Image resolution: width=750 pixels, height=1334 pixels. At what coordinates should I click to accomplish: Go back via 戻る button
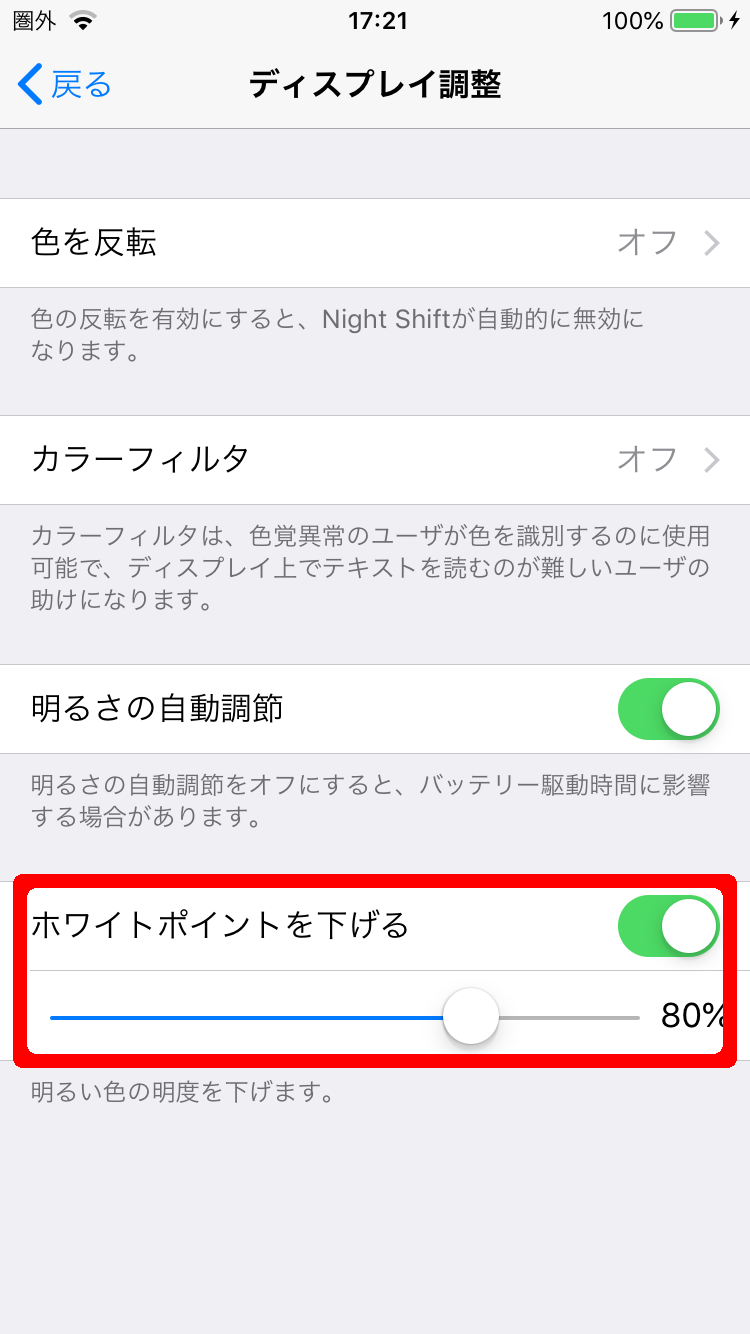tap(64, 85)
